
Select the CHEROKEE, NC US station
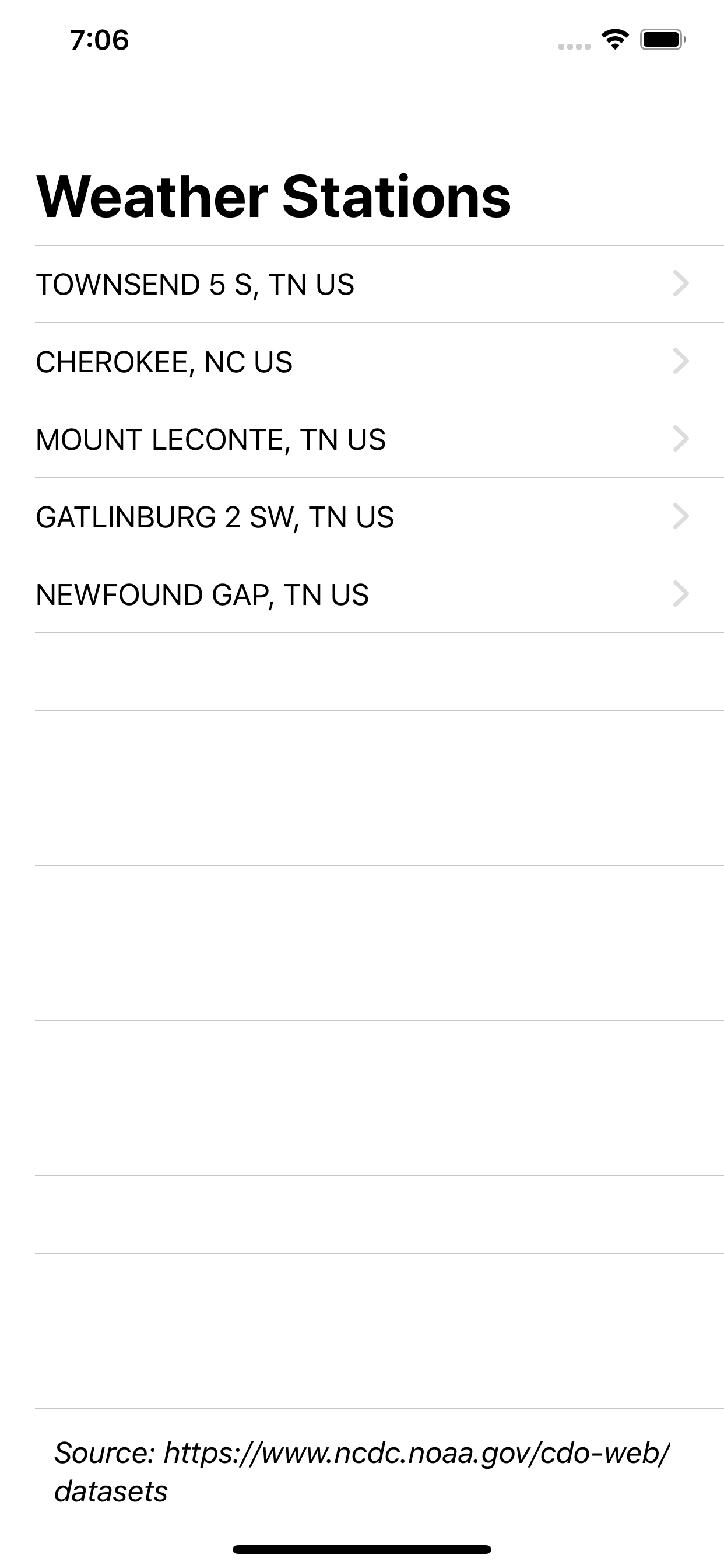point(362,362)
